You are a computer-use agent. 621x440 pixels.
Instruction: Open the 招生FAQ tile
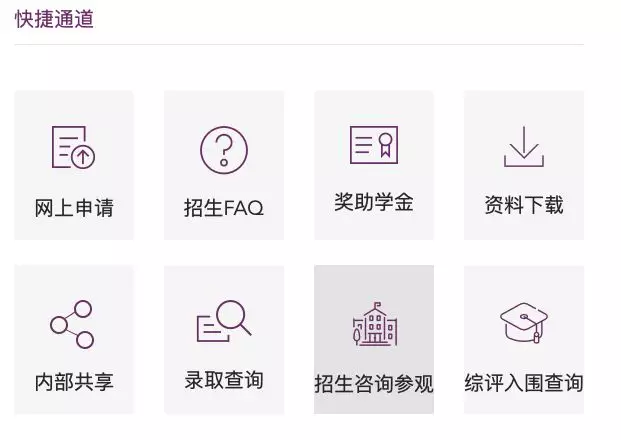tap(224, 166)
